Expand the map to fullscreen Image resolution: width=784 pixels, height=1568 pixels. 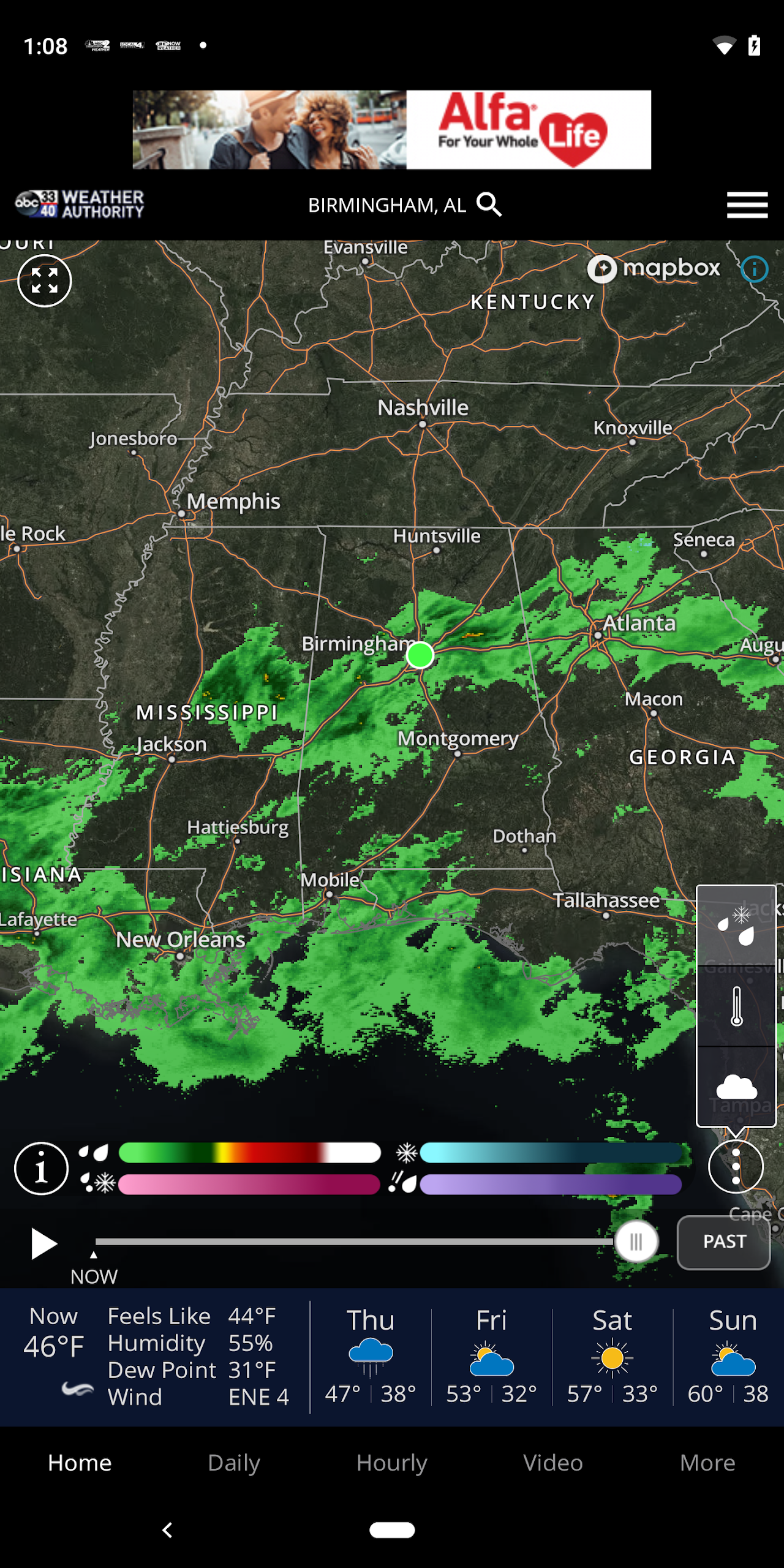pyautogui.click(x=45, y=281)
